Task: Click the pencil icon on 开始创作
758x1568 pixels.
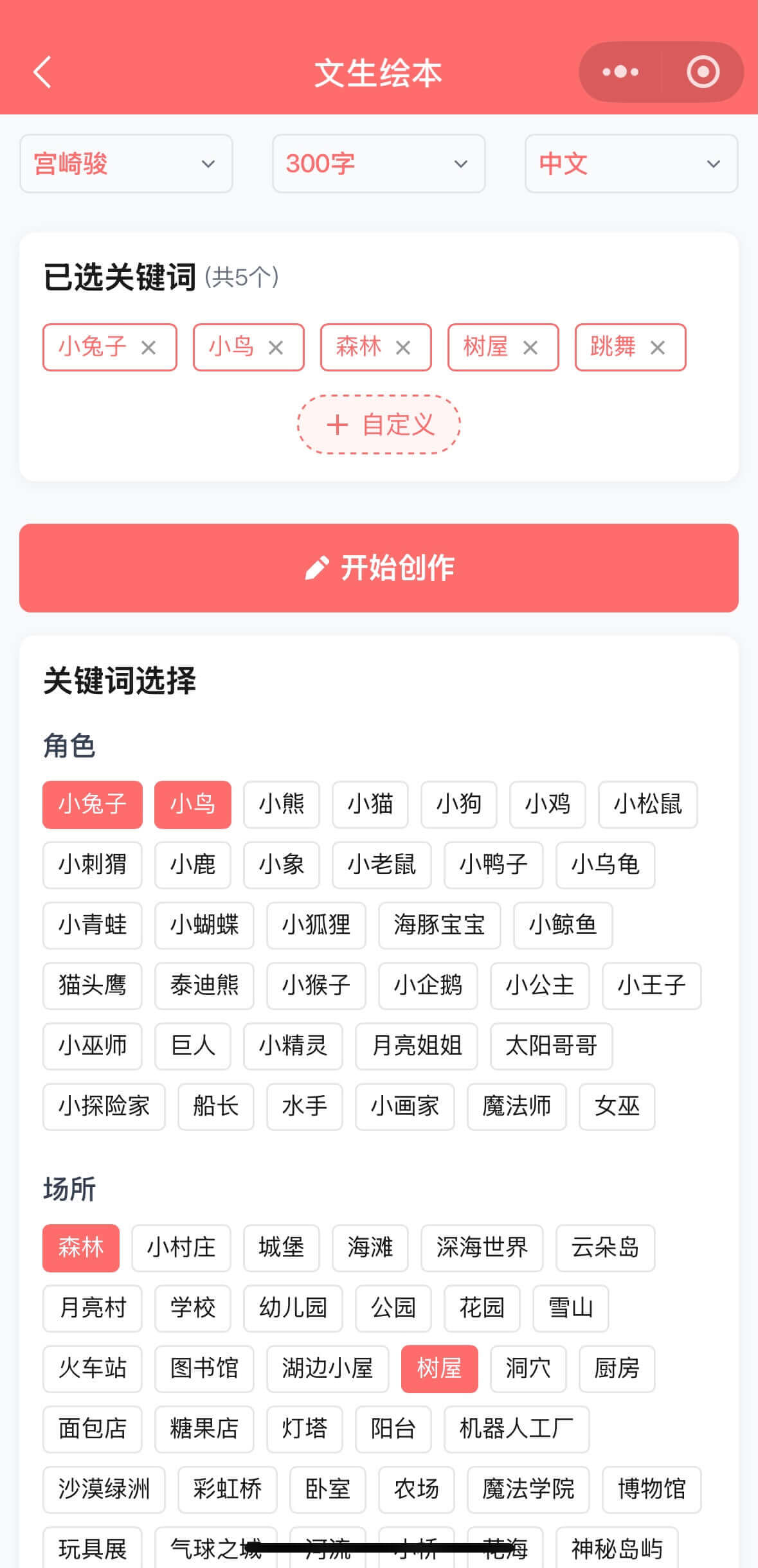Action: click(316, 567)
